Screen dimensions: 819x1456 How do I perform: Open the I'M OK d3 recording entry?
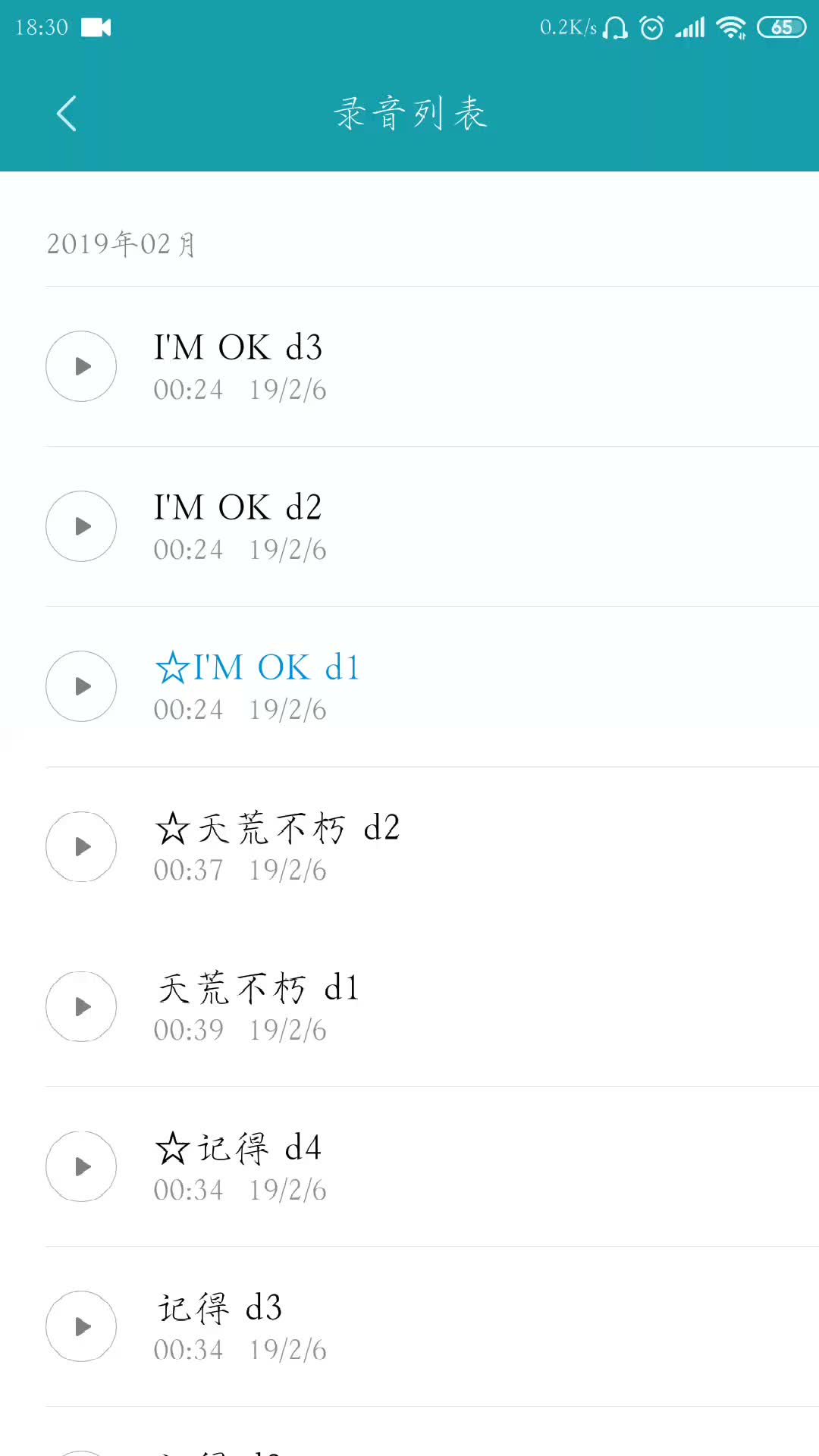coord(432,366)
